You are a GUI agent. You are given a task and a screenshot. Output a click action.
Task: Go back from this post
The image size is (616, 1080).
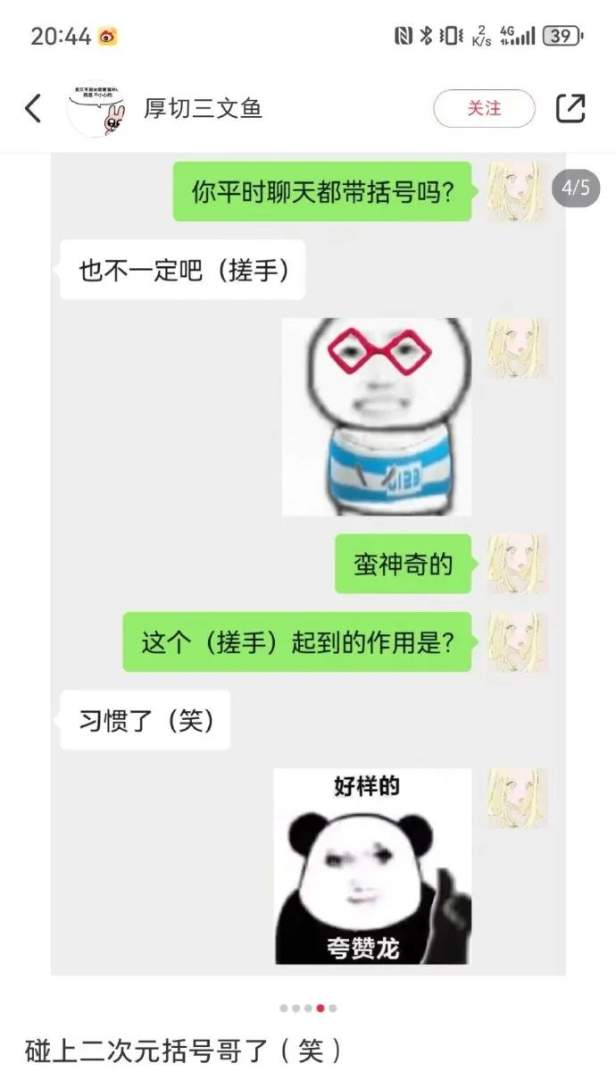click(x=33, y=108)
